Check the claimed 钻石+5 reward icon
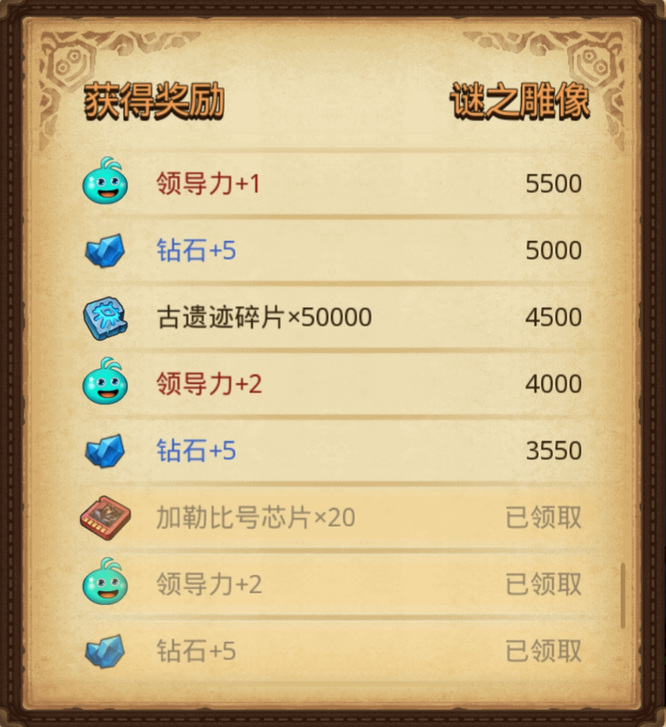Screen dimensions: 666x727 pyautogui.click(x=105, y=651)
